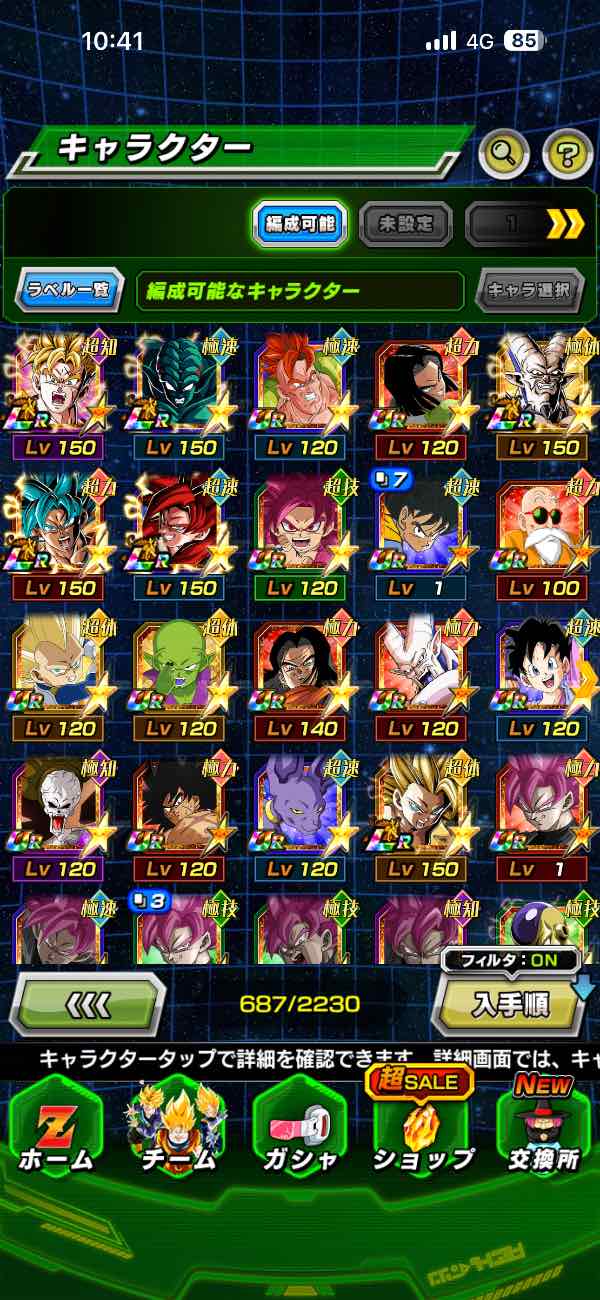This screenshot has width=600, height=1300.
Task: Open the ショップ tab
Action: coord(422,1130)
